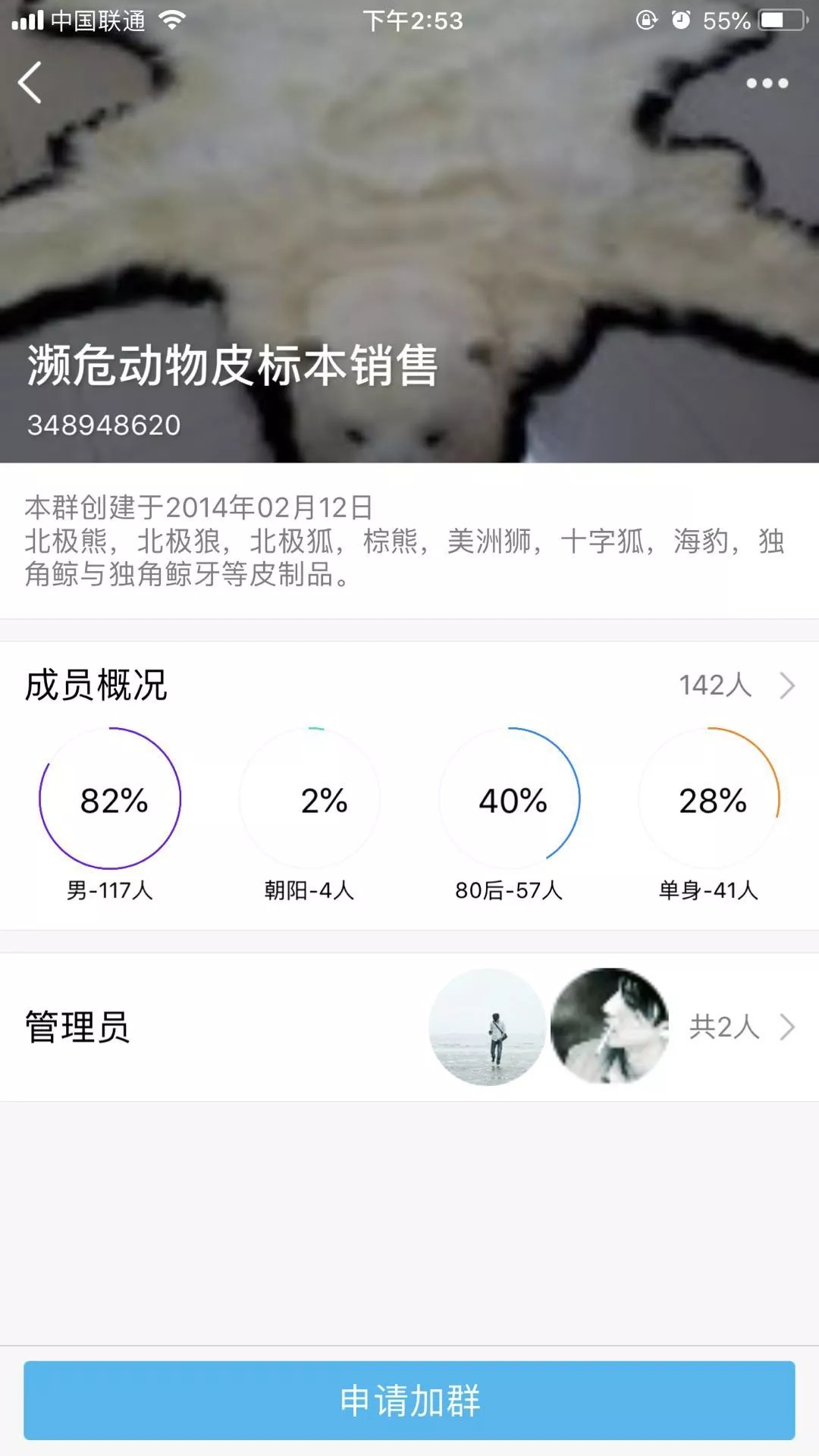
Task: Select the 单身-41人 single statistic circle
Action: (x=709, y=800)
